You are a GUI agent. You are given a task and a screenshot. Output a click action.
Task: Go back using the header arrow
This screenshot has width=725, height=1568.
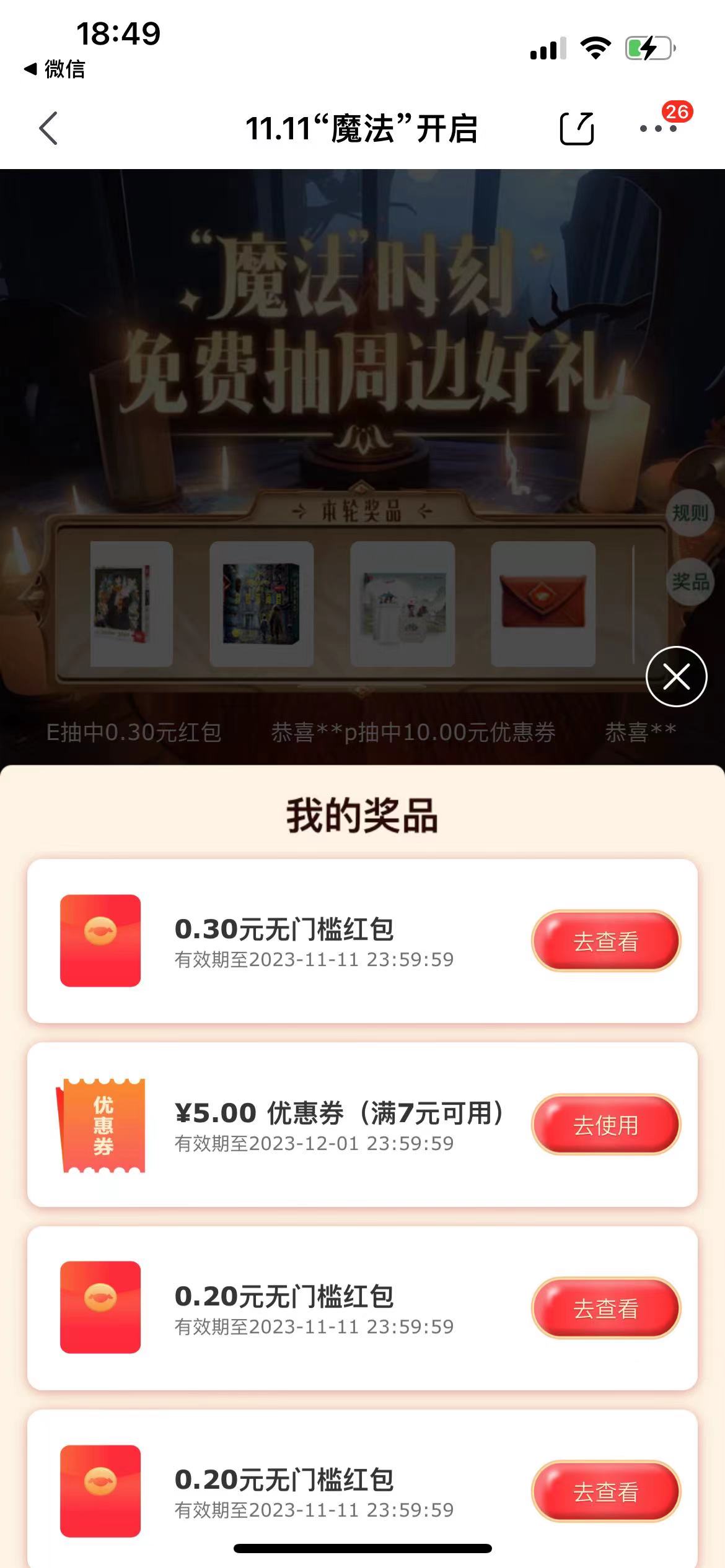point(48,129)
